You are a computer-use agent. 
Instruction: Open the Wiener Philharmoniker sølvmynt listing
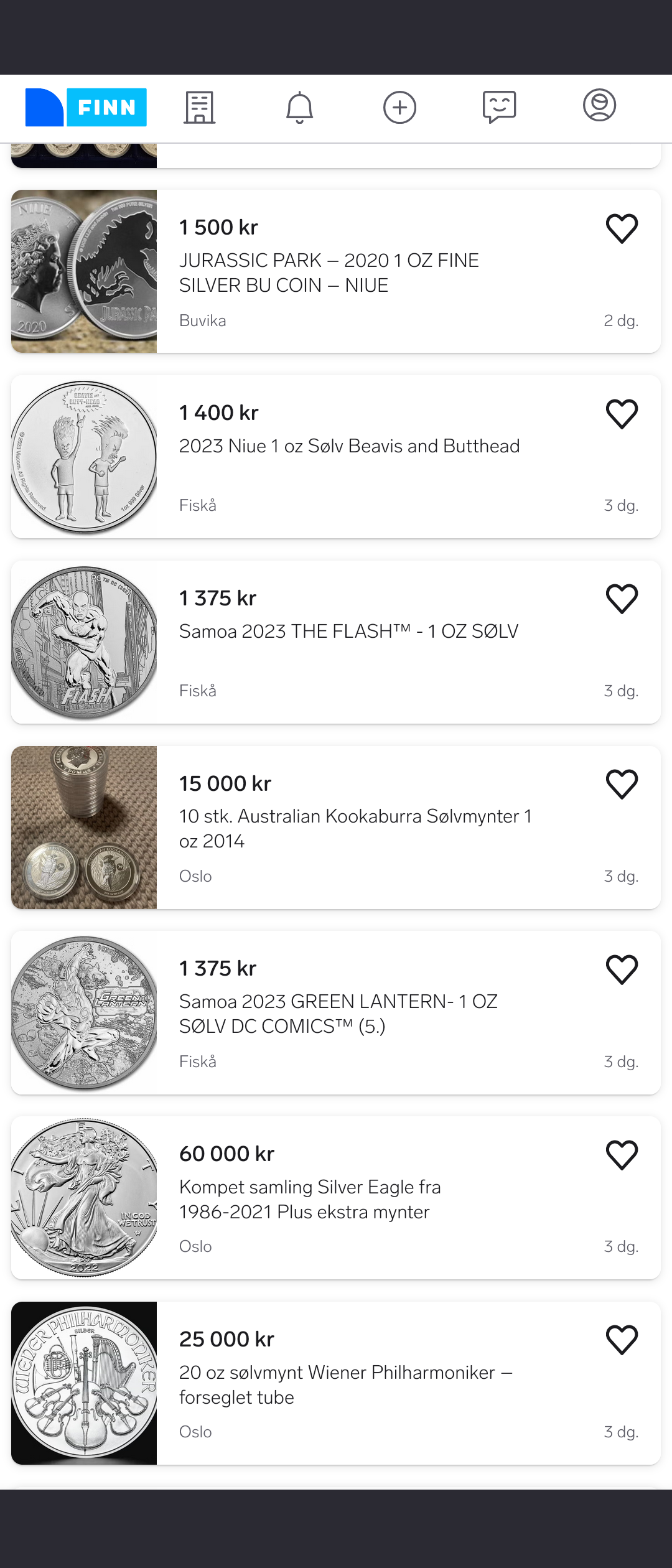[336, 1383]
